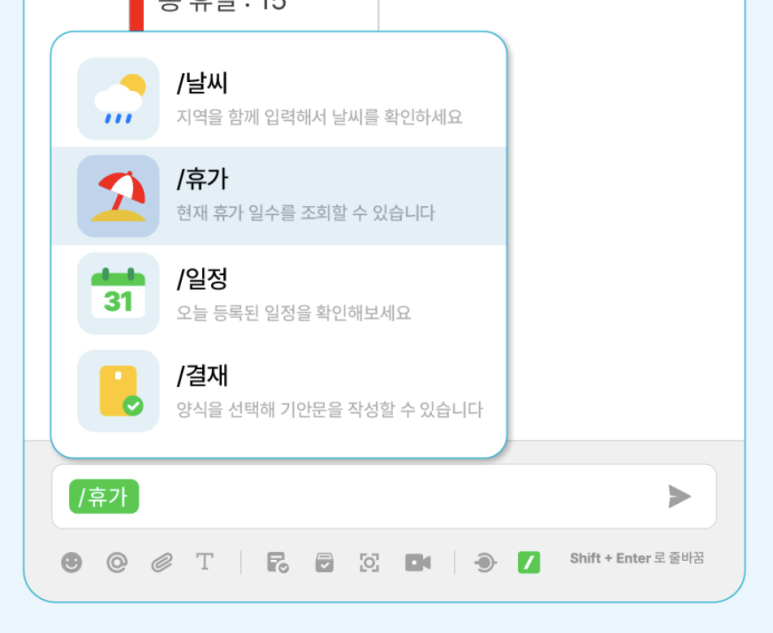Select the /날씨 weather command

(279, 98)
